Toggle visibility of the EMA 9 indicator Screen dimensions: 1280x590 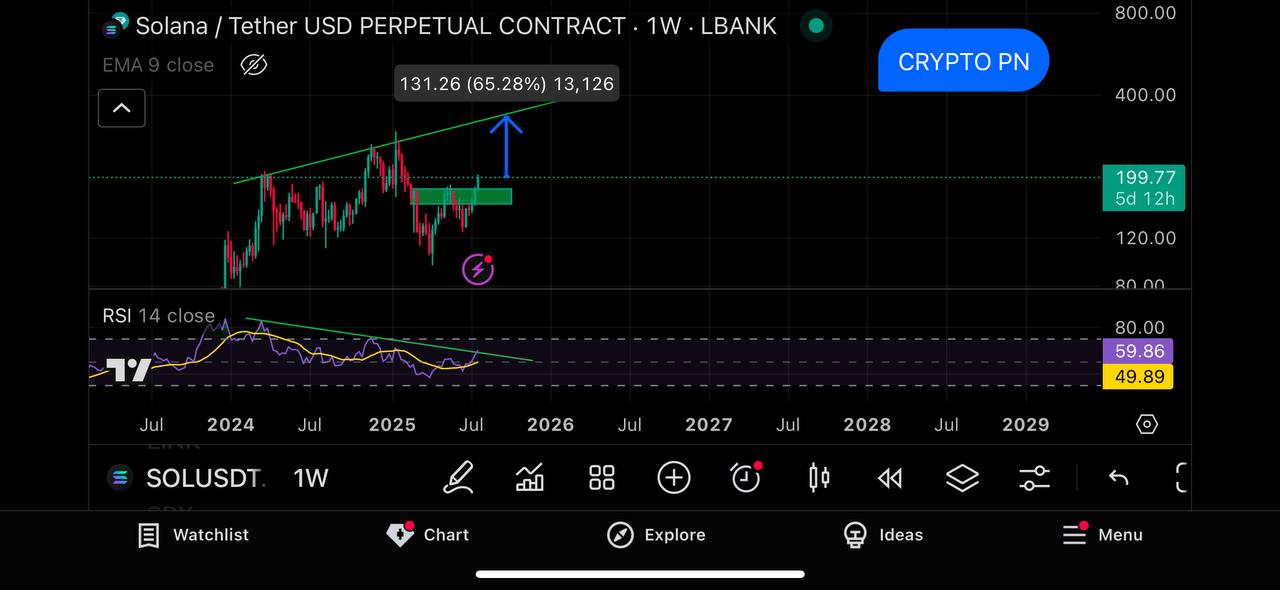click(254, 66)
